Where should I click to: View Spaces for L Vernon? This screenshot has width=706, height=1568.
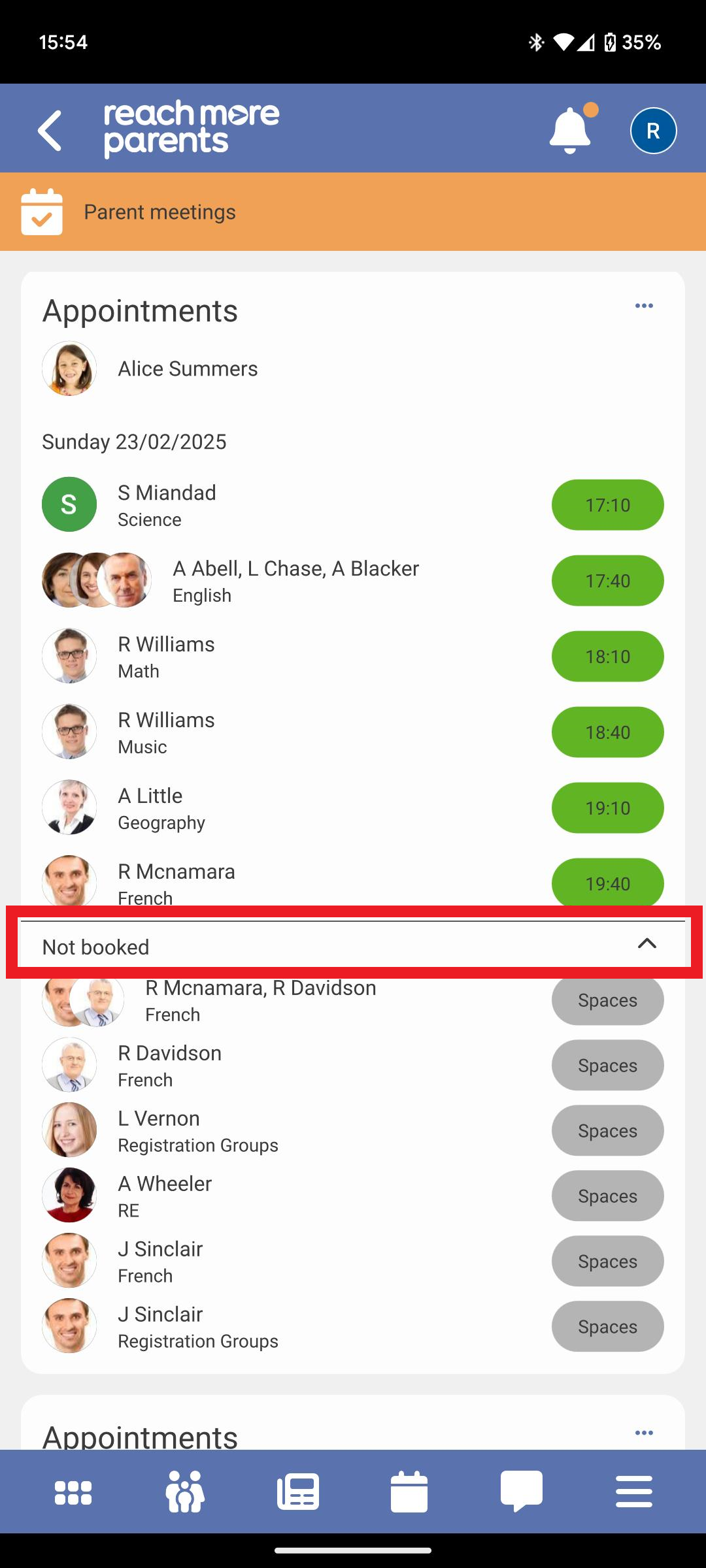click(x=607, y=1131)
